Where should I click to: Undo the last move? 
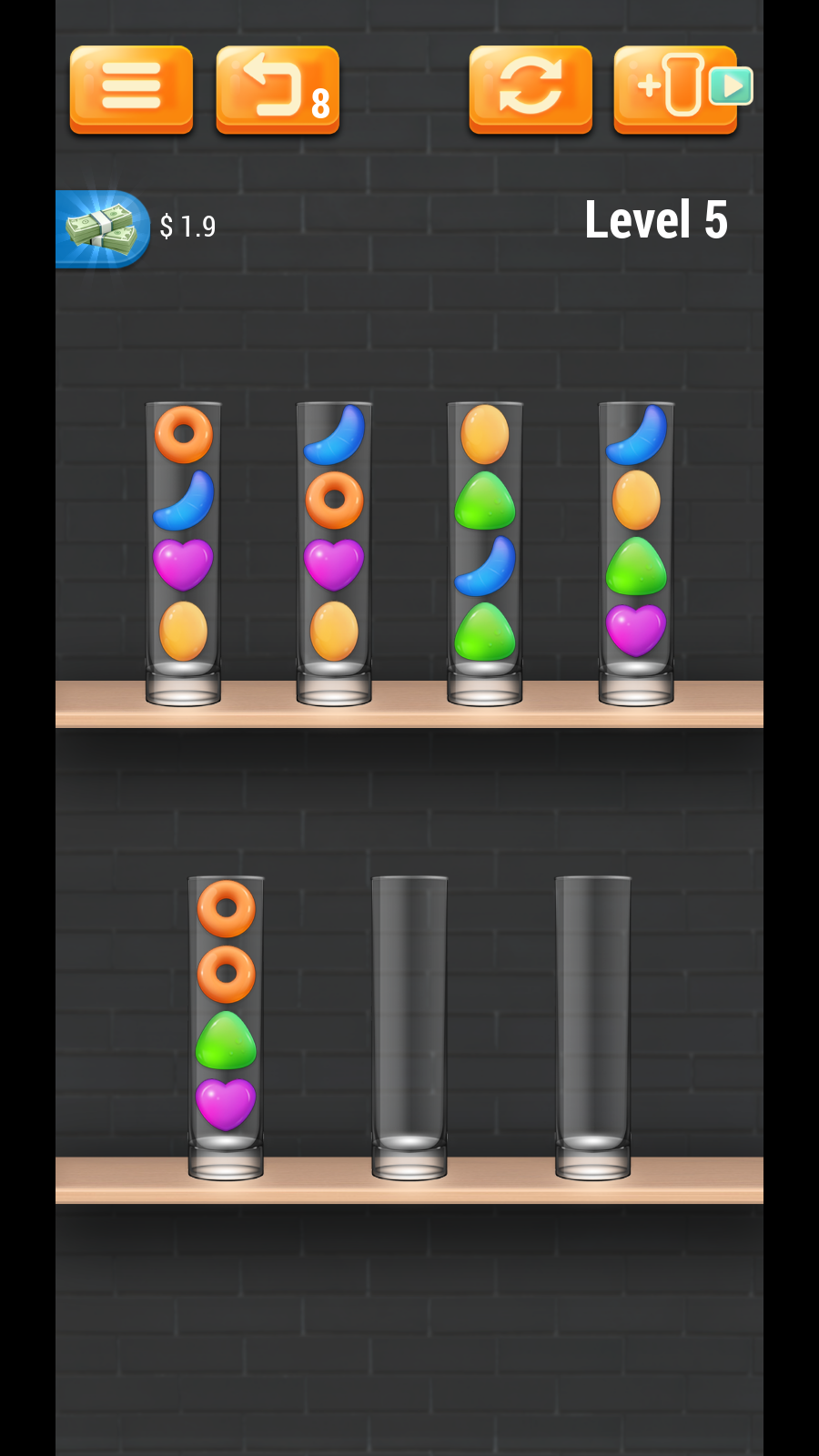coord(278,88)
